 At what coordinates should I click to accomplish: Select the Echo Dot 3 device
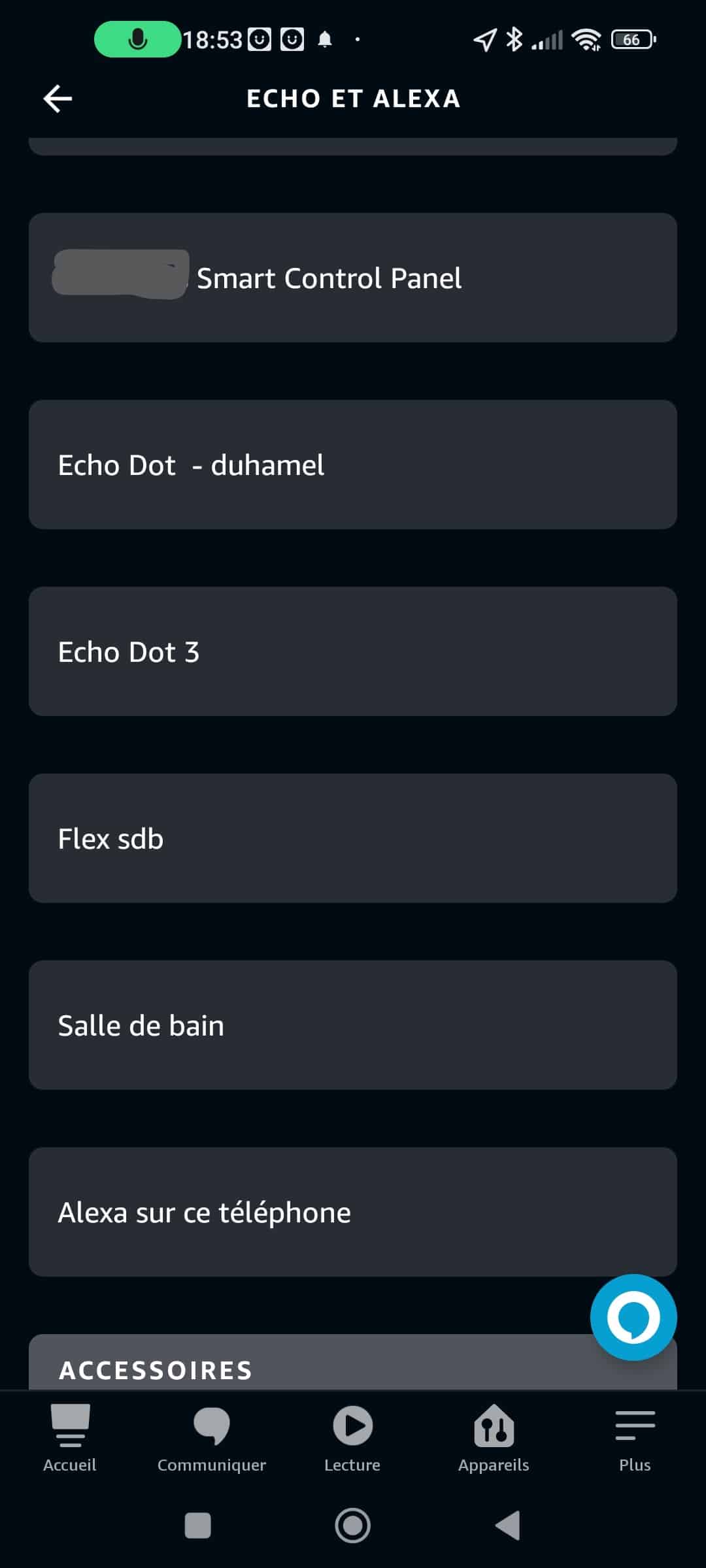coord(353,651)
